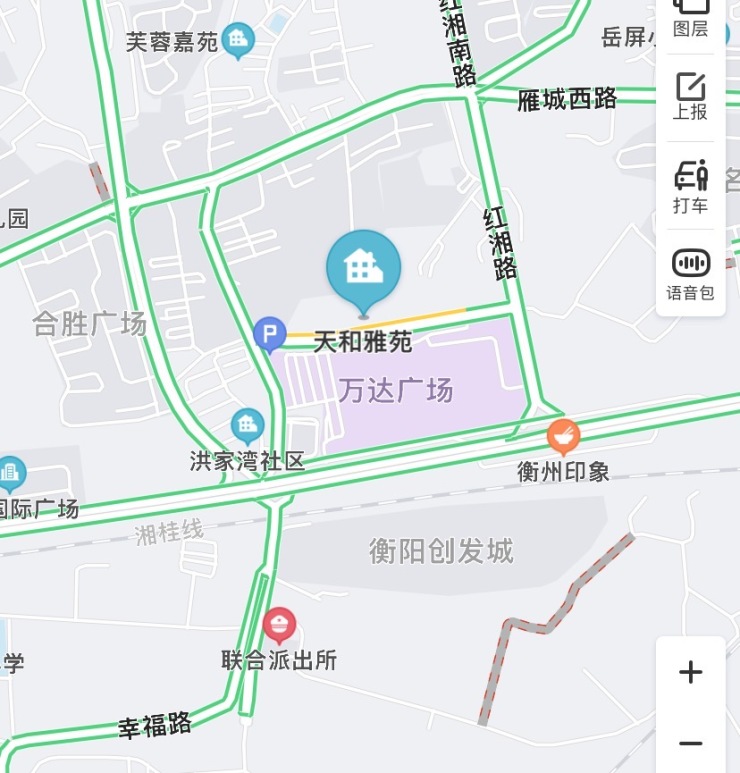This screenshot has height=773, width=740.
Task: Open 打车 ride hailing
Action: [x=690, y=186]
